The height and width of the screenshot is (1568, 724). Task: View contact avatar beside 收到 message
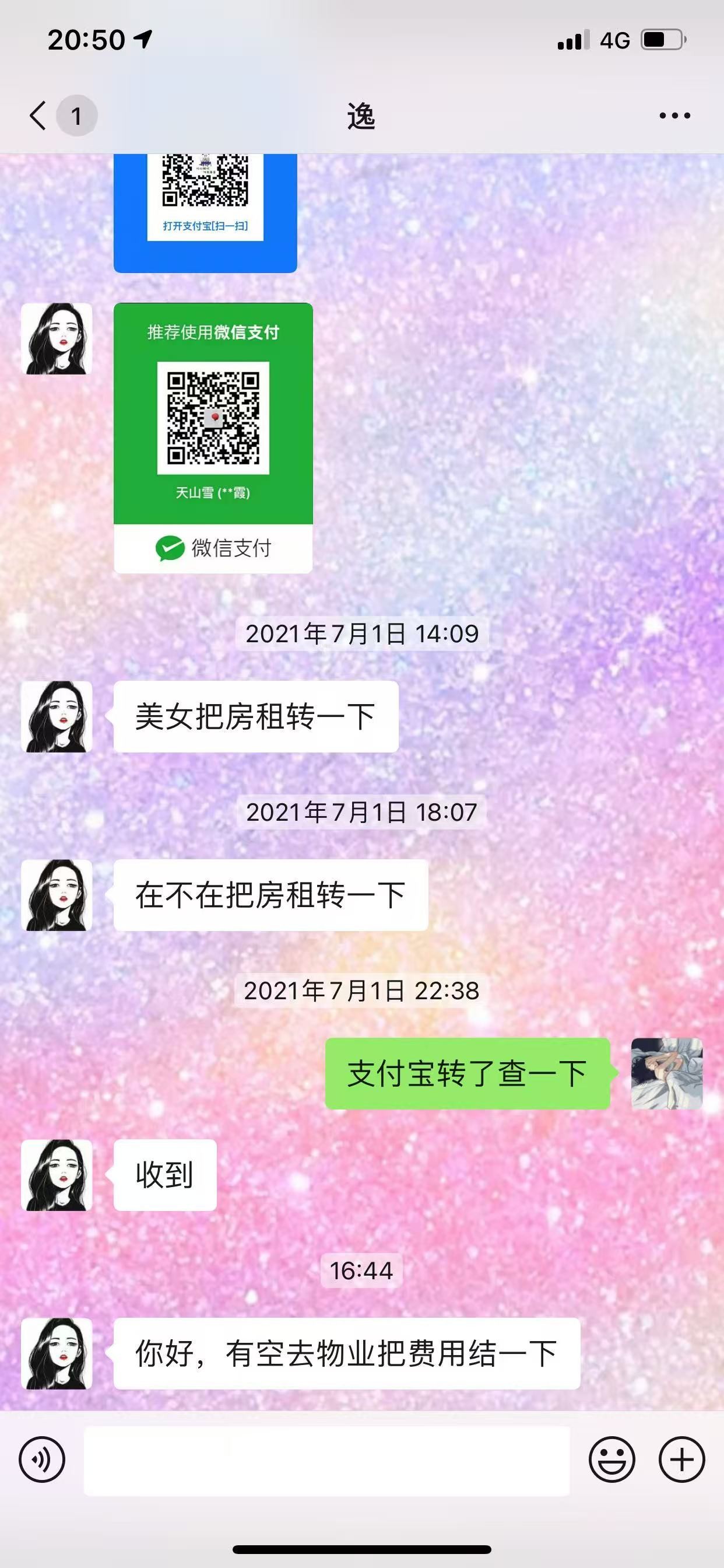tap(57, 1175)
